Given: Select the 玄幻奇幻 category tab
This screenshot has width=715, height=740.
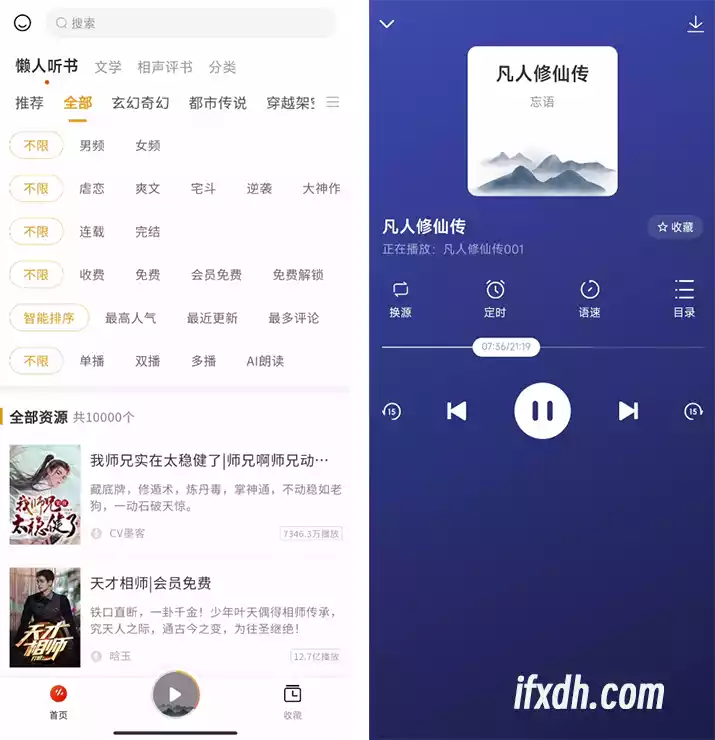Looking at the screenshot, I should coord(140,103).
